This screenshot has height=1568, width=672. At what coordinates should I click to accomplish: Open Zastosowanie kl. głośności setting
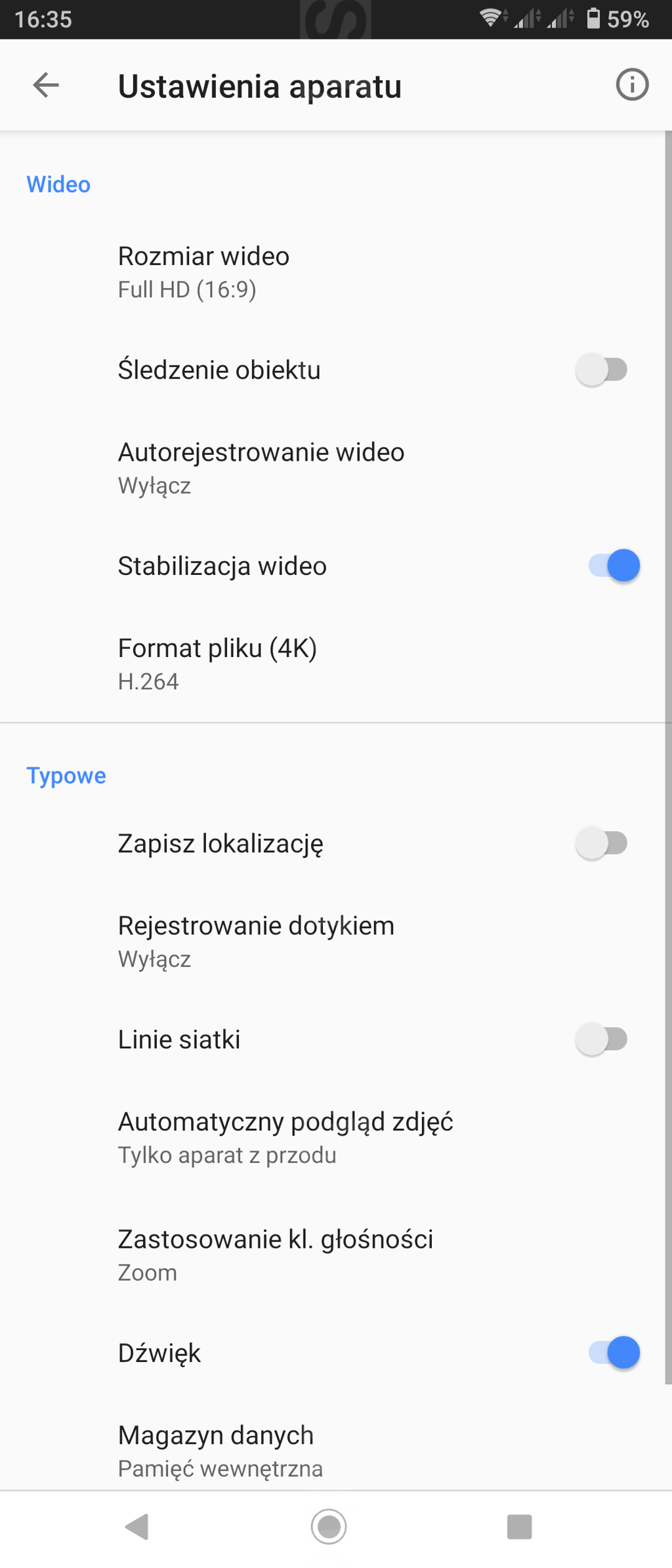click(275, 1255)
